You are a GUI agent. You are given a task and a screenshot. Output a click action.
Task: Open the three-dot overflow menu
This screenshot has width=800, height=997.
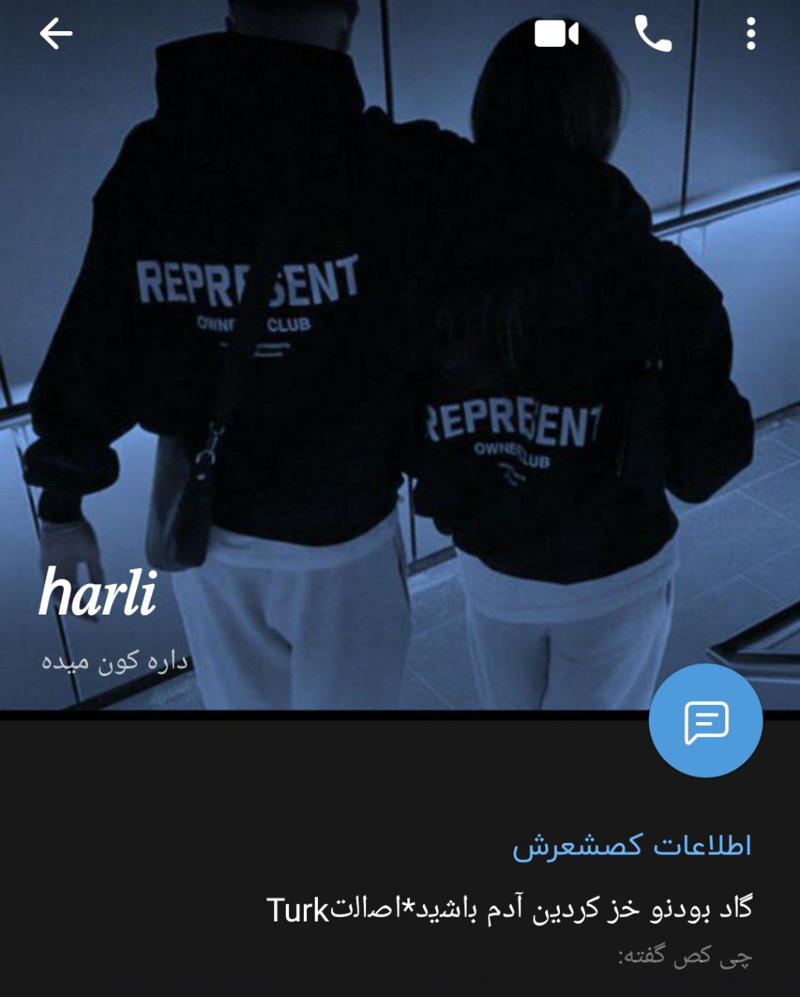[x=750, y=34]
